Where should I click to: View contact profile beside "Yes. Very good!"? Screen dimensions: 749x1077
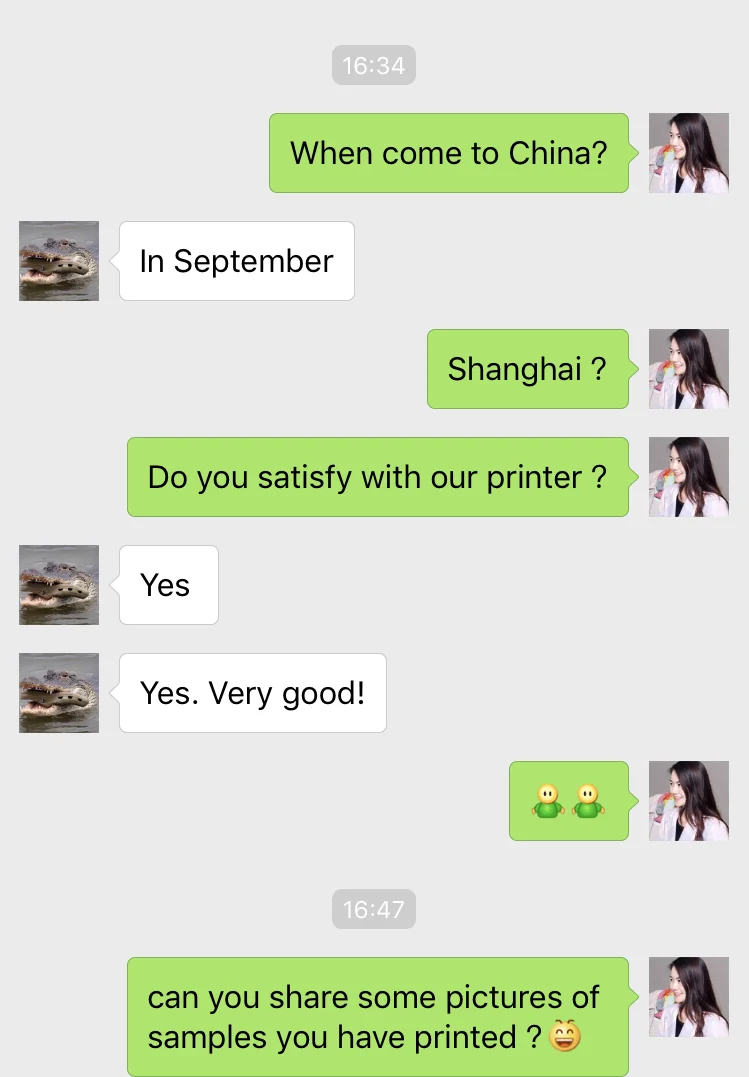59,693
